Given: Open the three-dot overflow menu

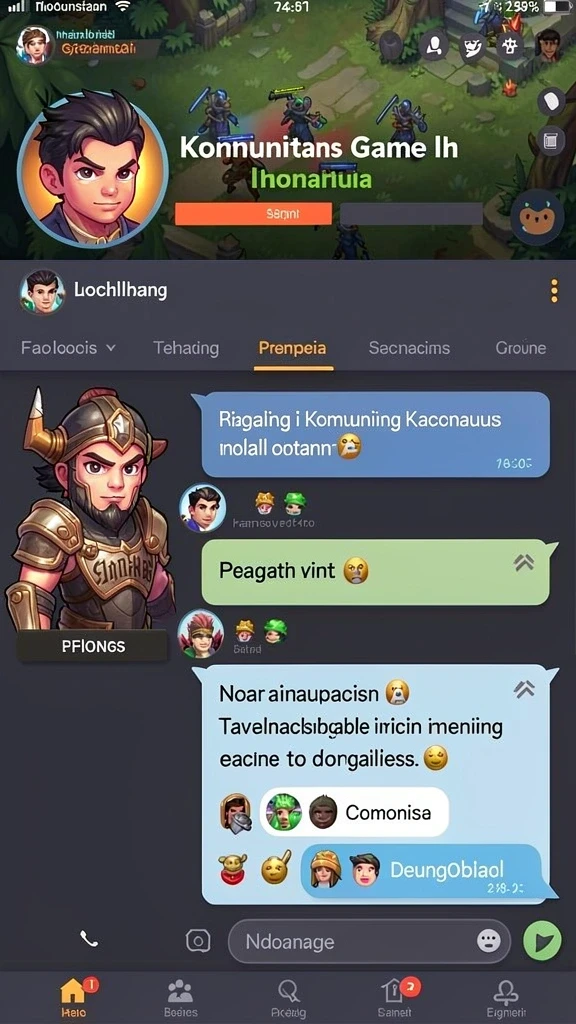Looking at the screenshot, I should [554, 291].
